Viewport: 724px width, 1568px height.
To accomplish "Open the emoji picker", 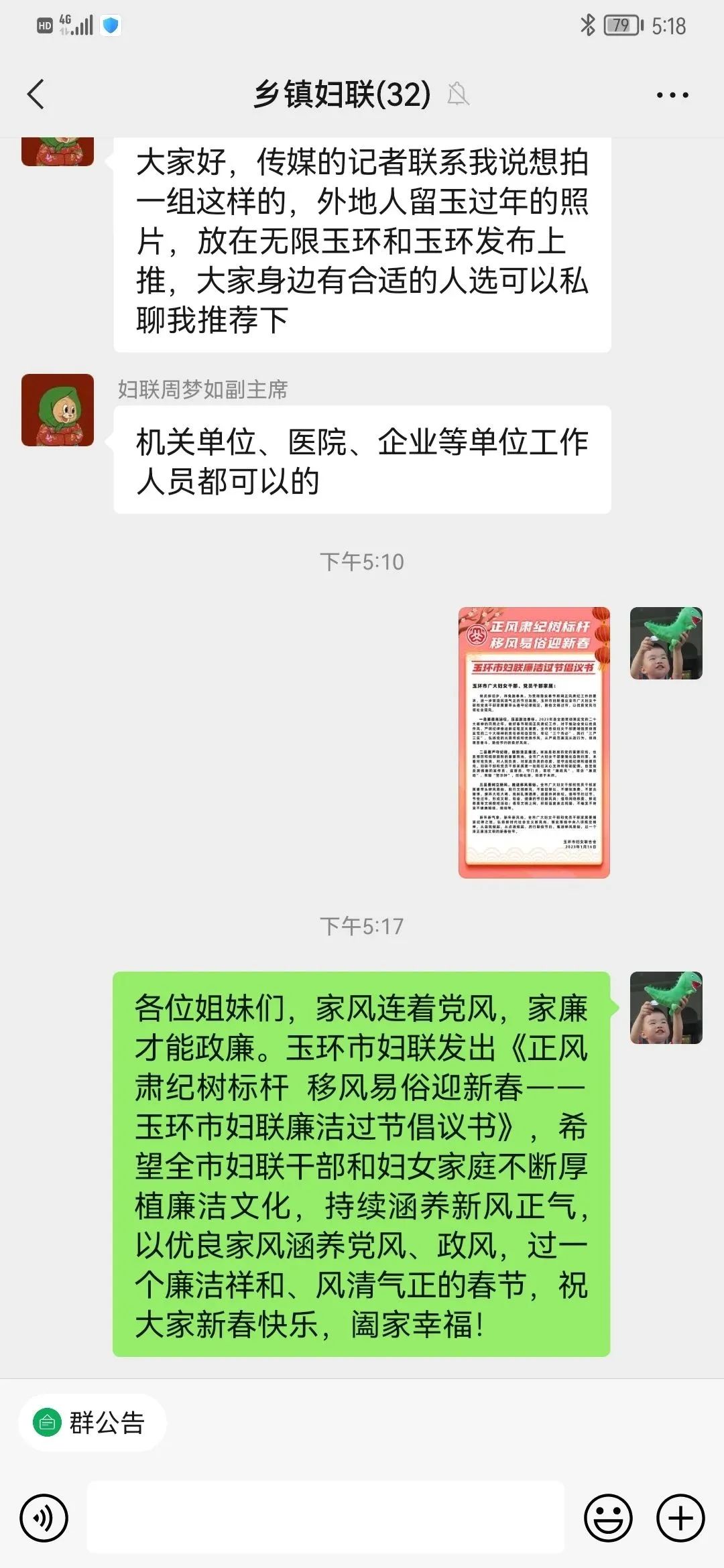I will point(608,1518).
